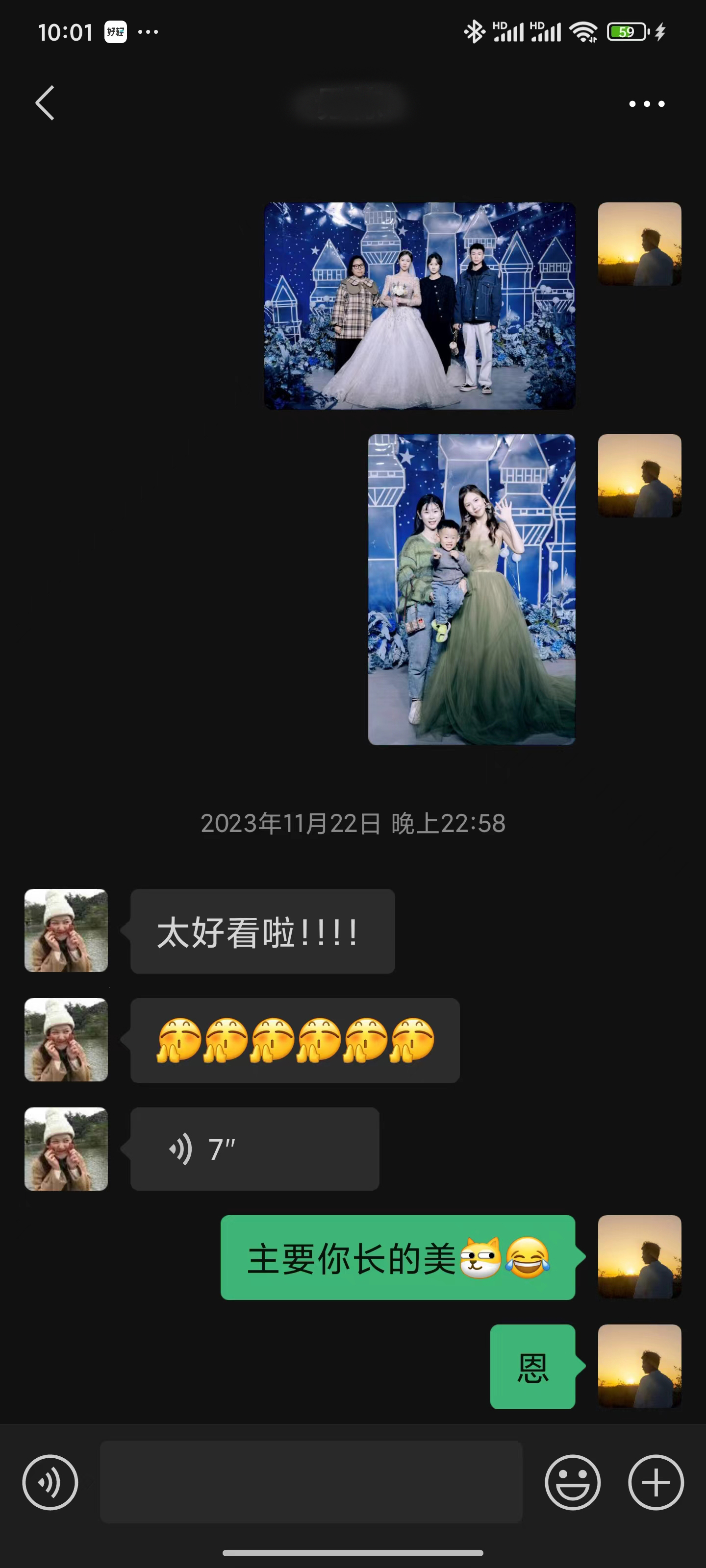Play the 7-second voice message
The width and height of the screenshot is (706, 1568).
[254, 1149]
